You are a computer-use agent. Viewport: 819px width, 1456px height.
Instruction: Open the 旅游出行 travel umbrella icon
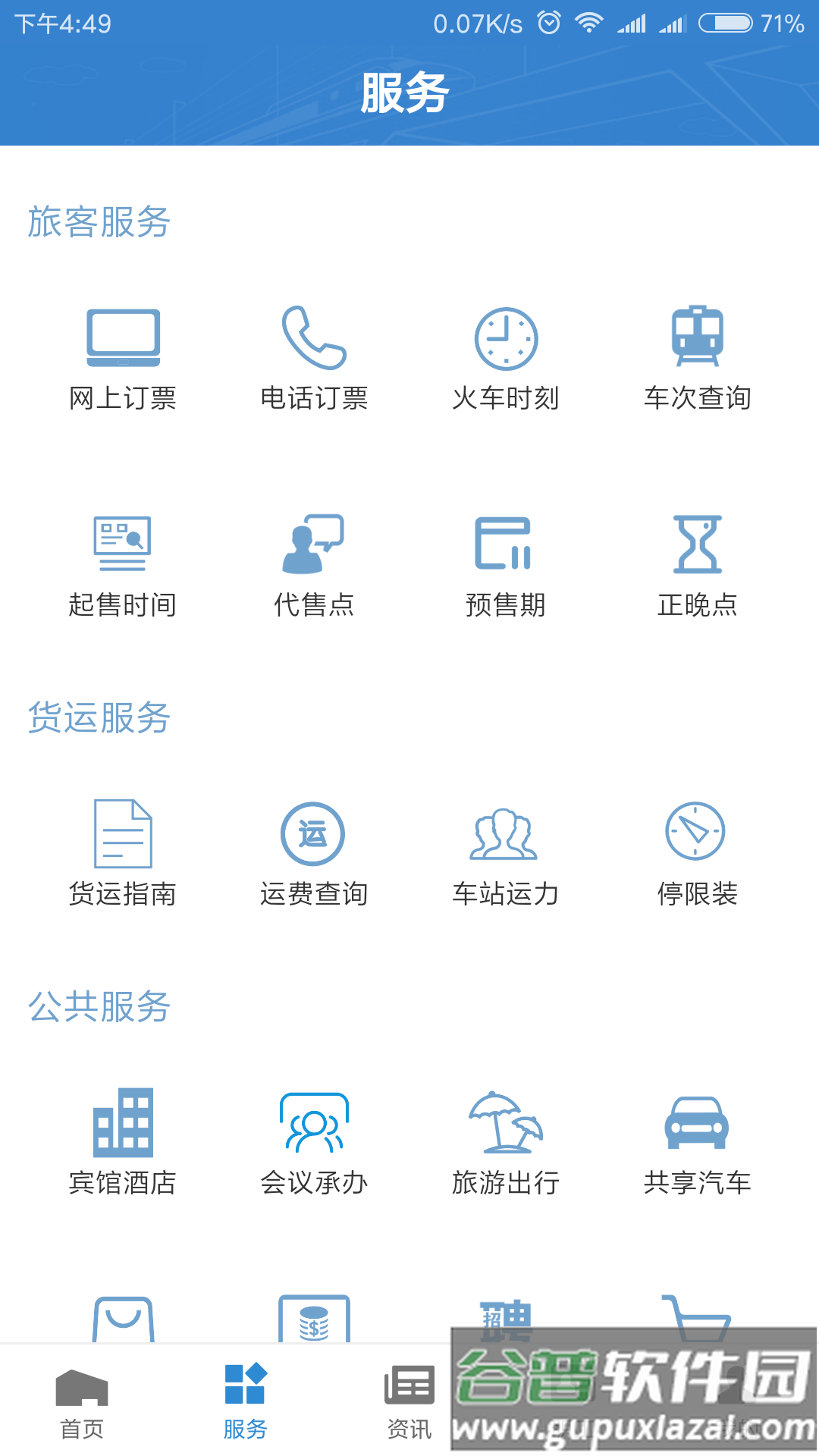(x=505, y=1126)
